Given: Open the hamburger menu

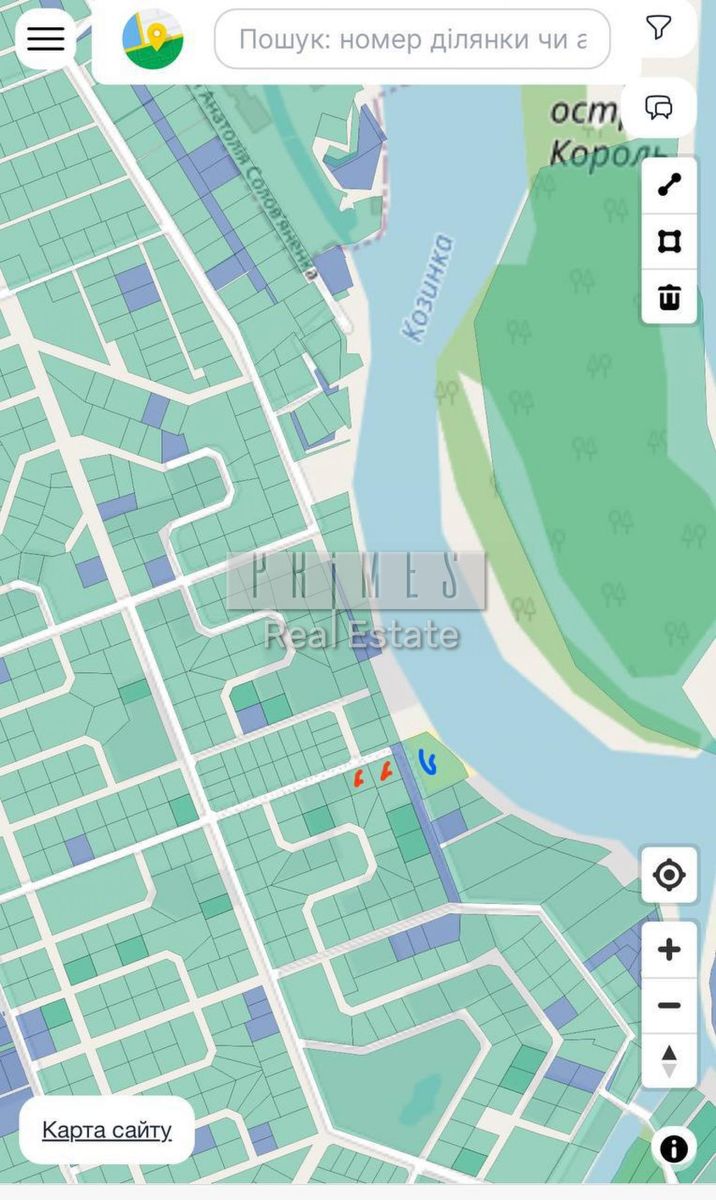Looking at the screenshot, I should [45, 39].
